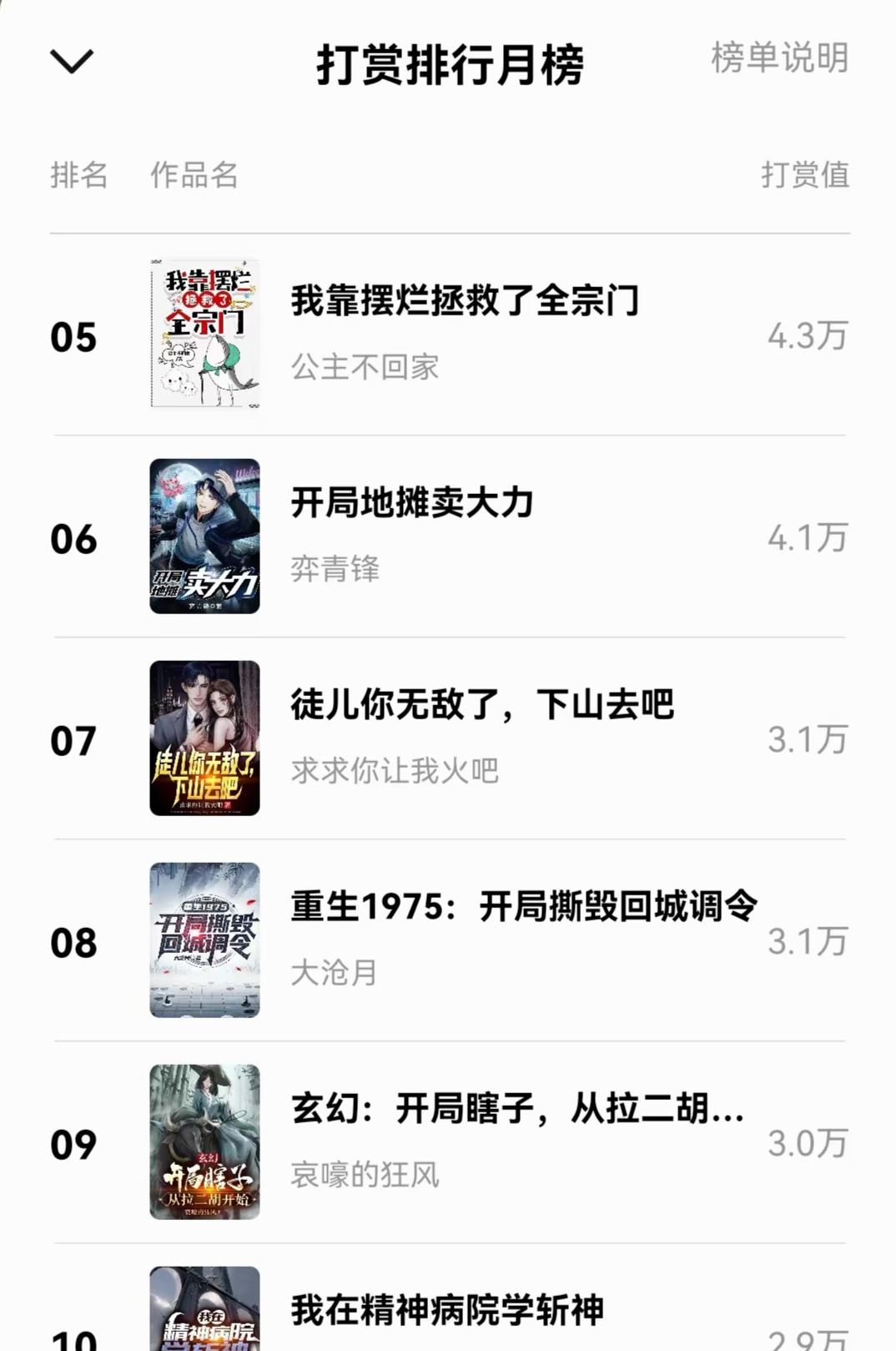Open the novel 我在精神病院学斩神
896x1351 pixels.
[447, 1310]
